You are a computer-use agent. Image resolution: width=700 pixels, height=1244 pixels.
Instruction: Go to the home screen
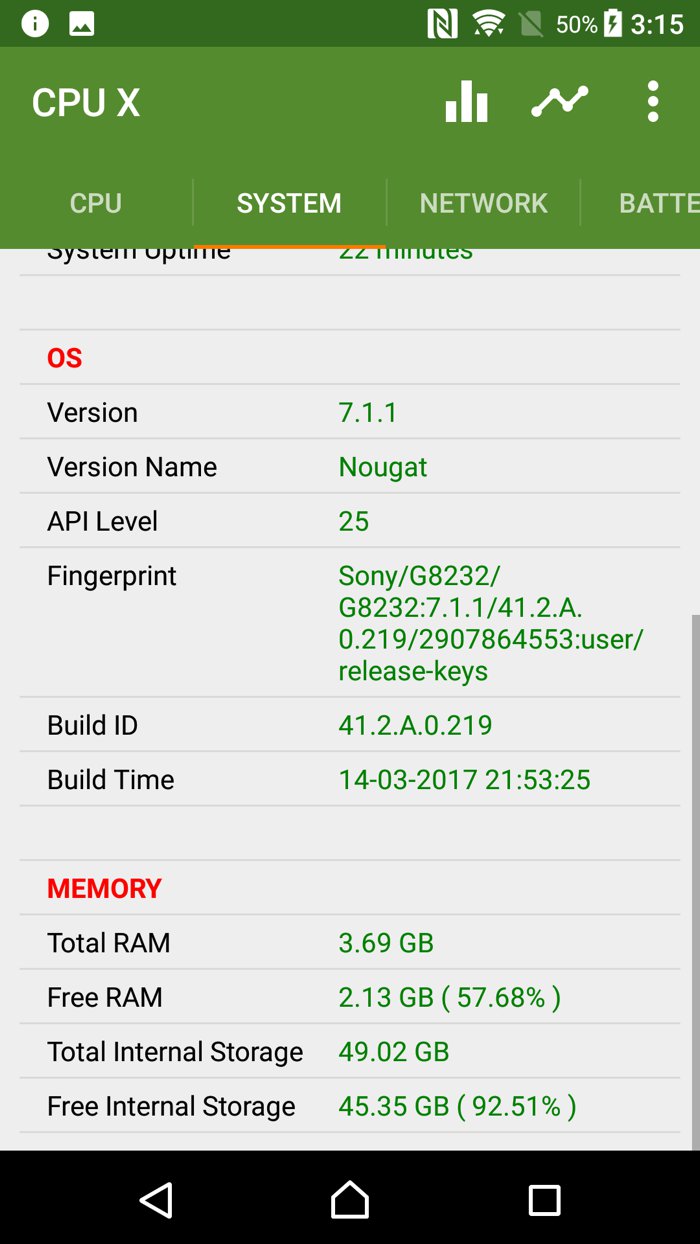coord(350,1200)
